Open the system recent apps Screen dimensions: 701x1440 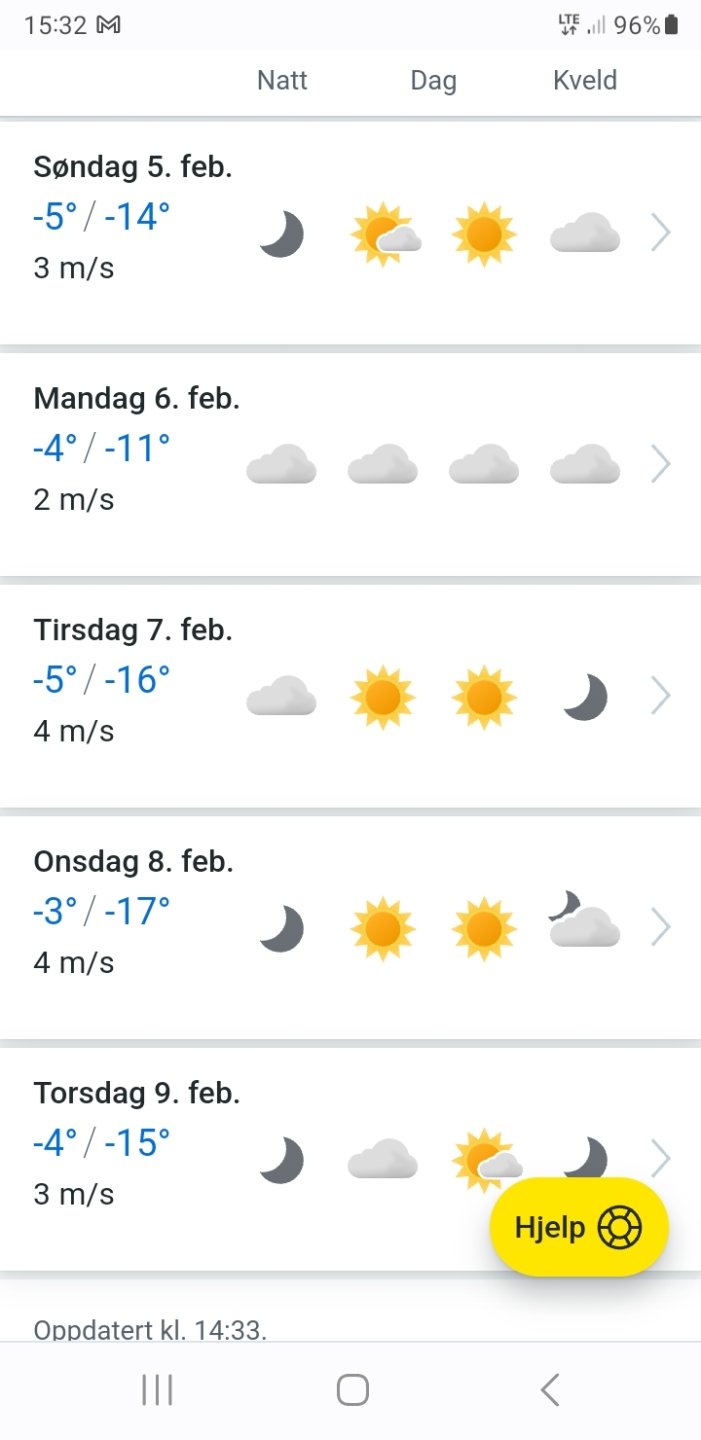tap(157, 1390)
